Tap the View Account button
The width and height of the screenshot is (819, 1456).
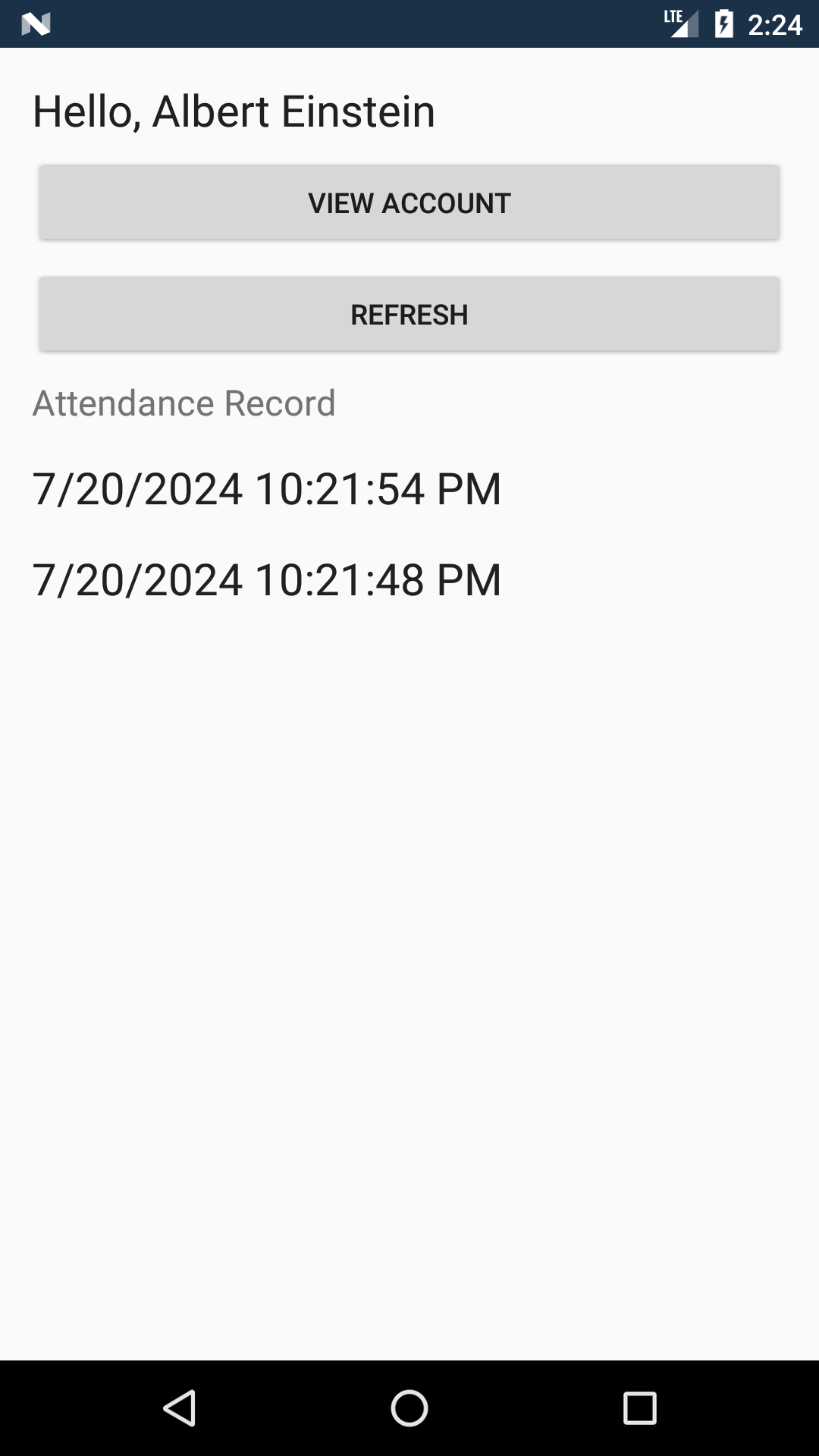(409, 203)
